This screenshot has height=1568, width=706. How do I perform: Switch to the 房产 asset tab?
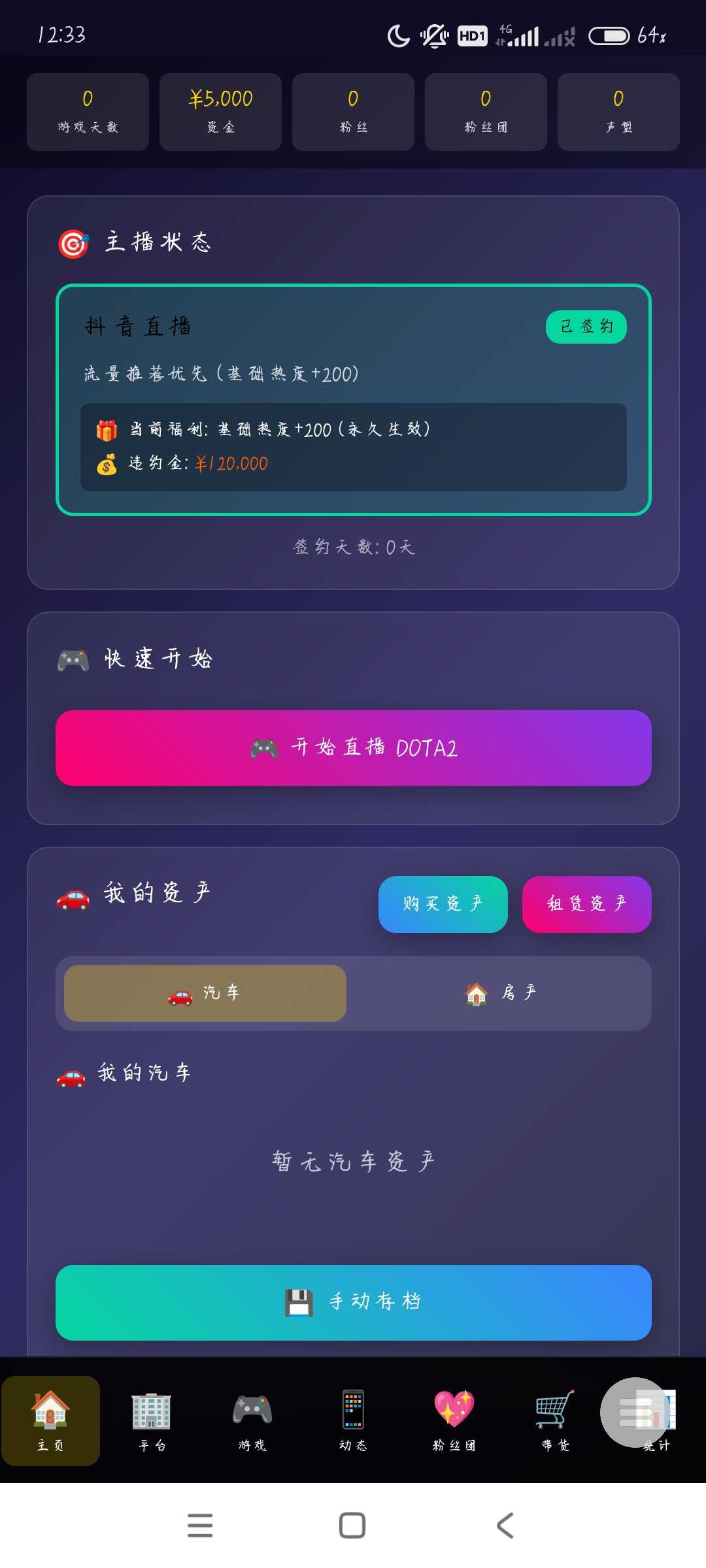coord(500,993)
